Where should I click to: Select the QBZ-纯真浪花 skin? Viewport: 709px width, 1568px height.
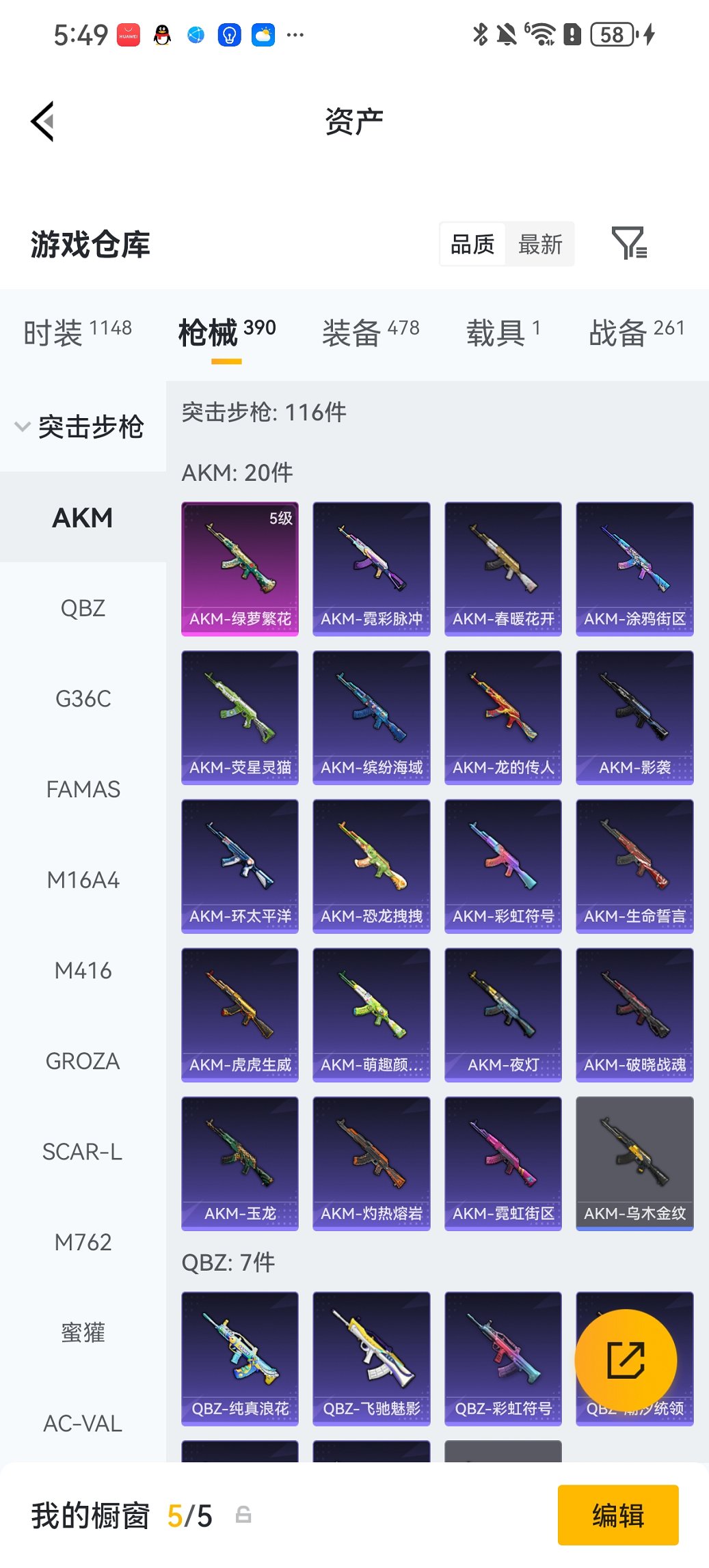coord(240,1358)
